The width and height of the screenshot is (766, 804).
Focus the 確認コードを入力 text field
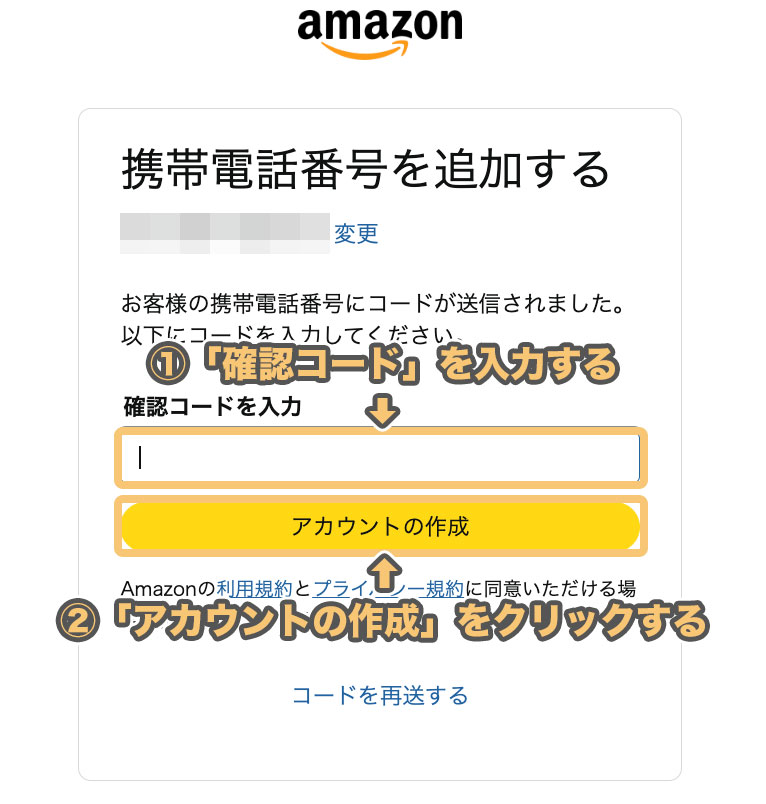(380, 458)
